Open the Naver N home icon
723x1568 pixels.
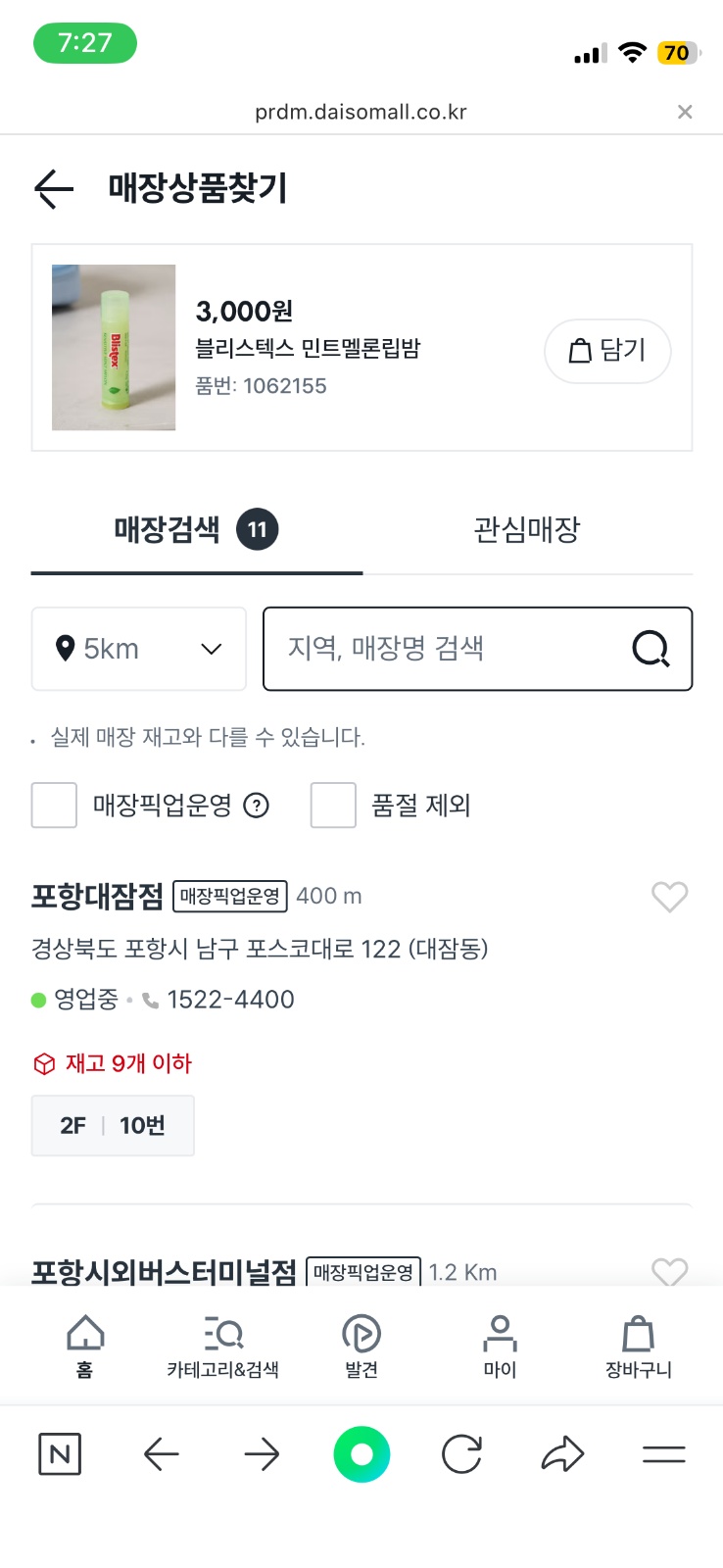click(x=60, y=1454)
